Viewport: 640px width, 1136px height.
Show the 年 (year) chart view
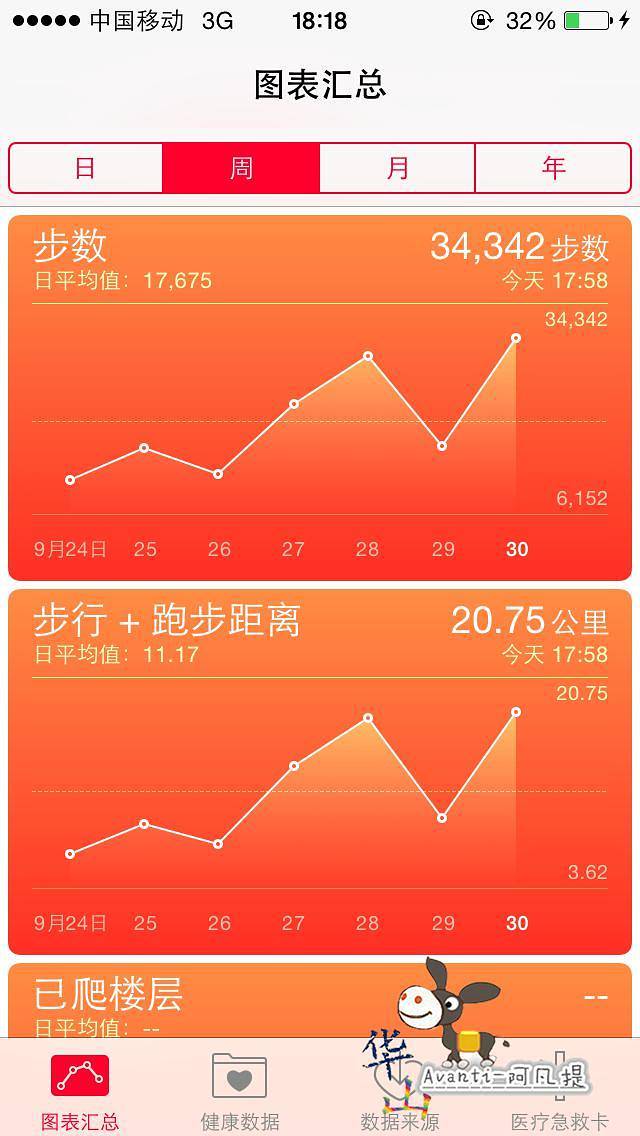click(553, 168)
